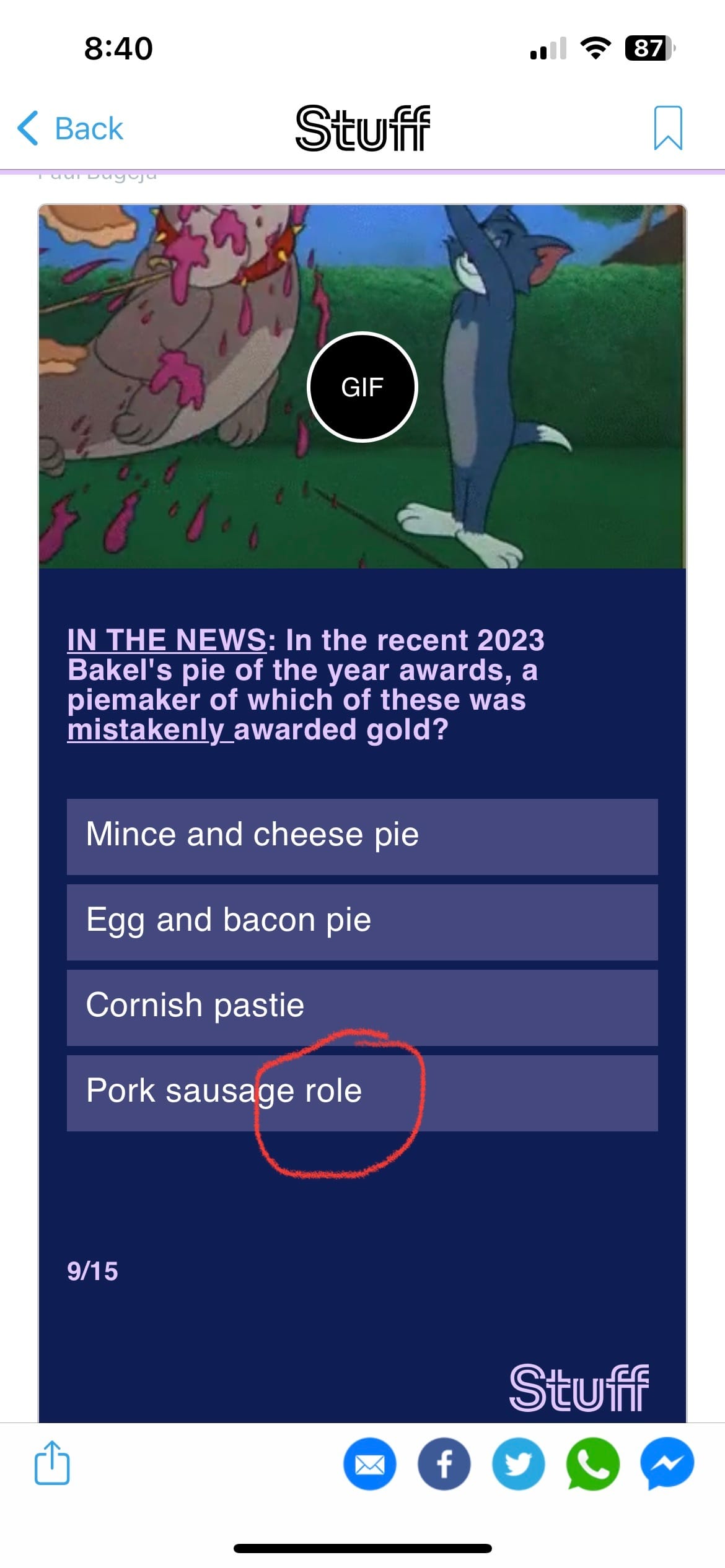Open the IN THE NEWS link
725x1568 pixels.
(166, 640)
